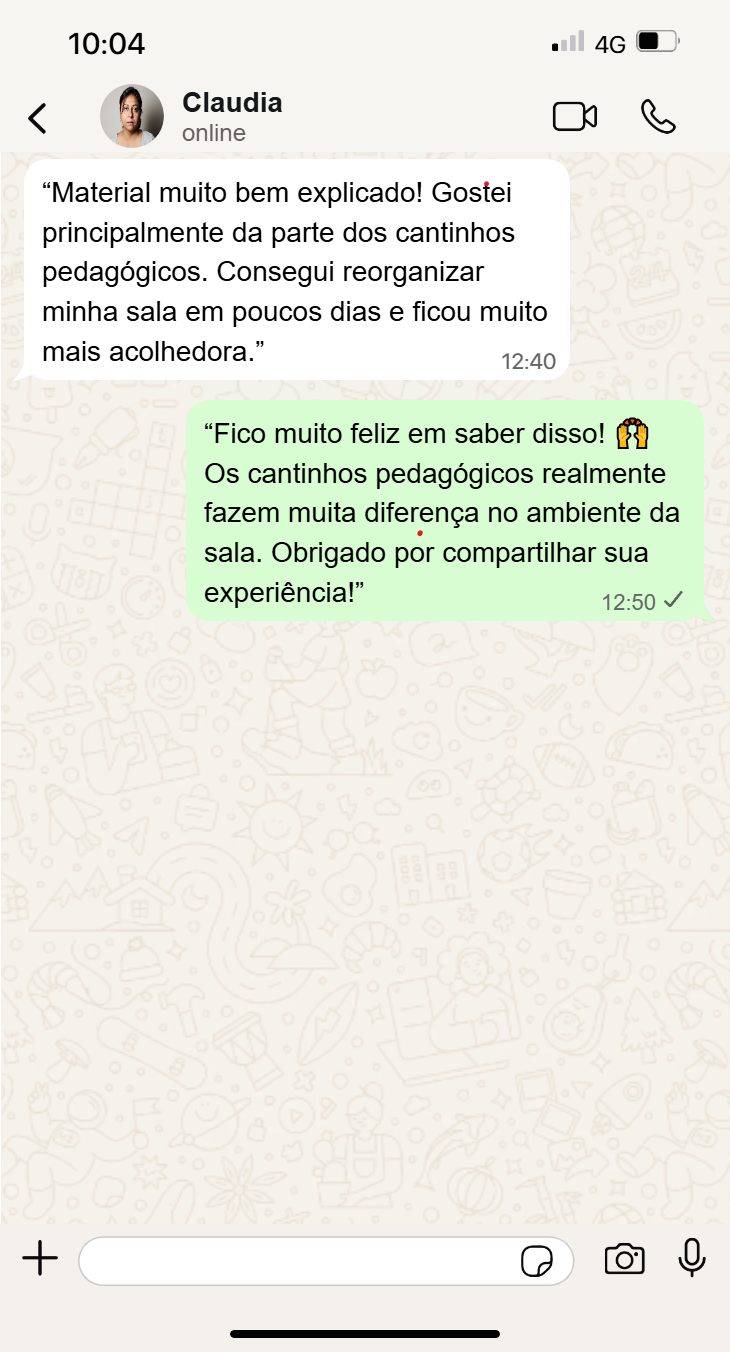Open Claudia's contact info

tap(231, 116)
